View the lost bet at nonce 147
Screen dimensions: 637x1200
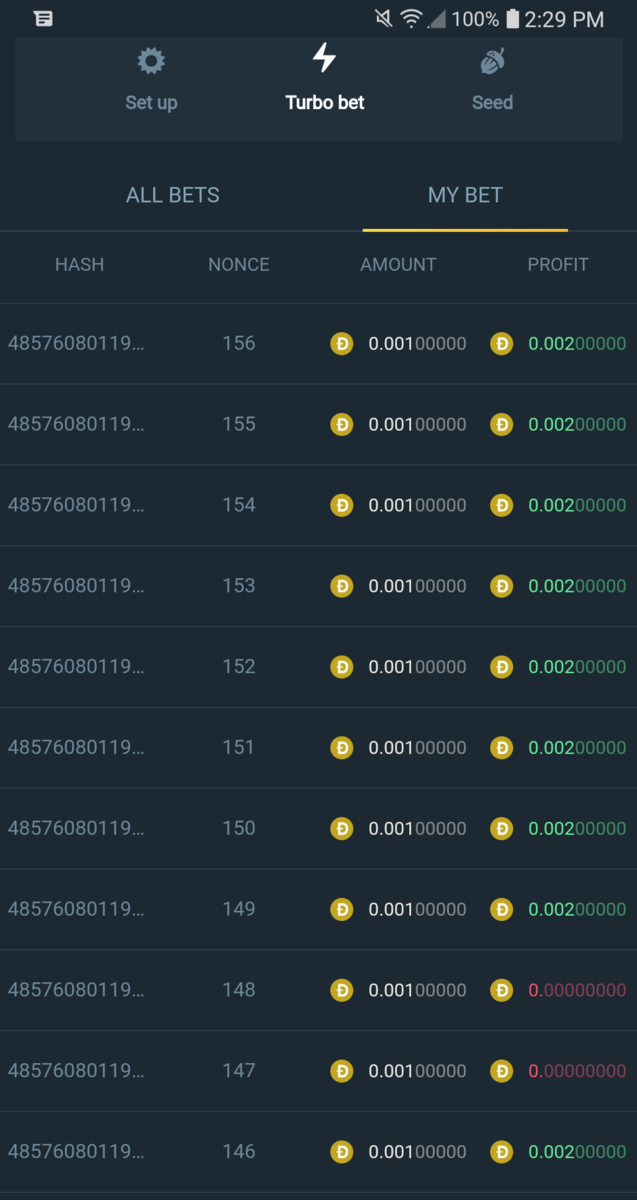pyautogui.click(x=318, y=1071)
